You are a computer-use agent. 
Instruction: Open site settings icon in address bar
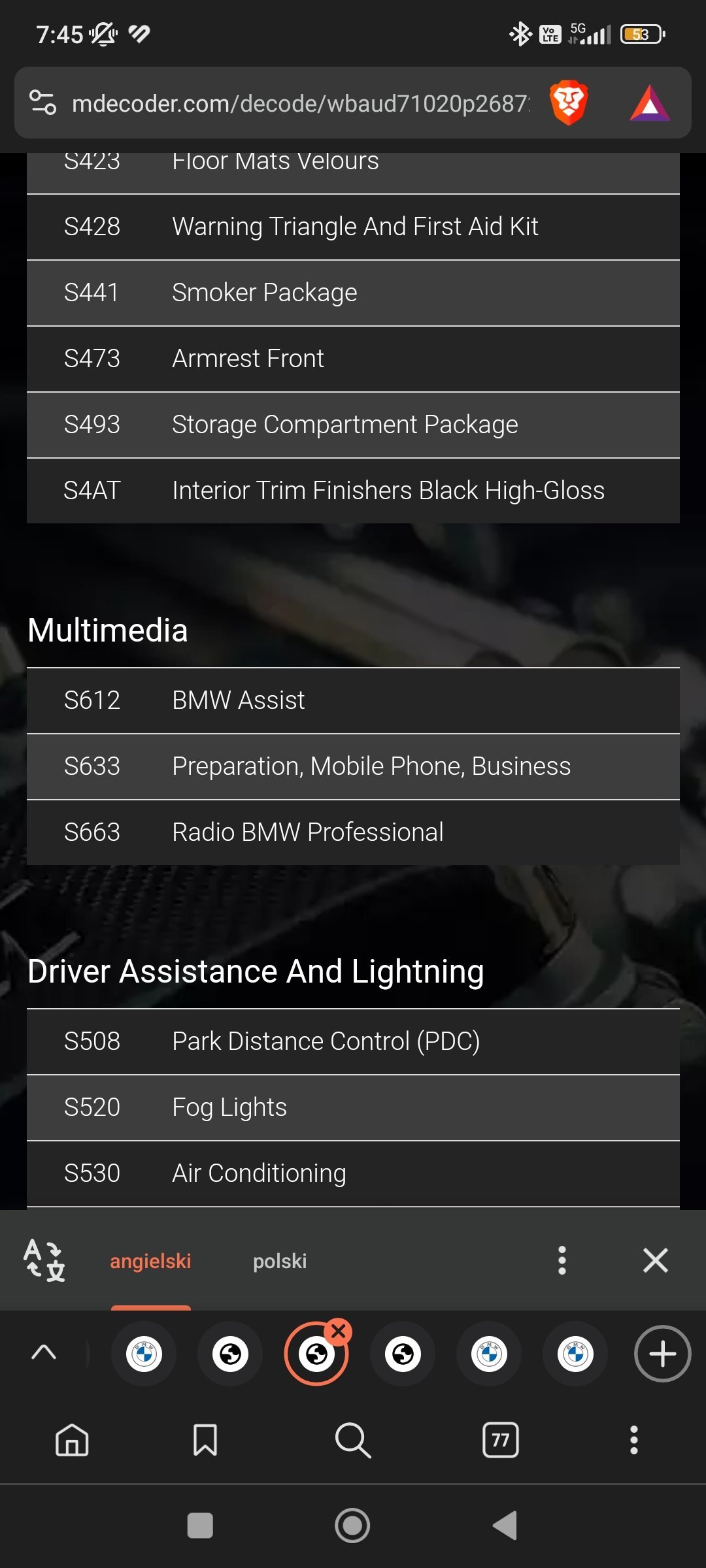43,103
